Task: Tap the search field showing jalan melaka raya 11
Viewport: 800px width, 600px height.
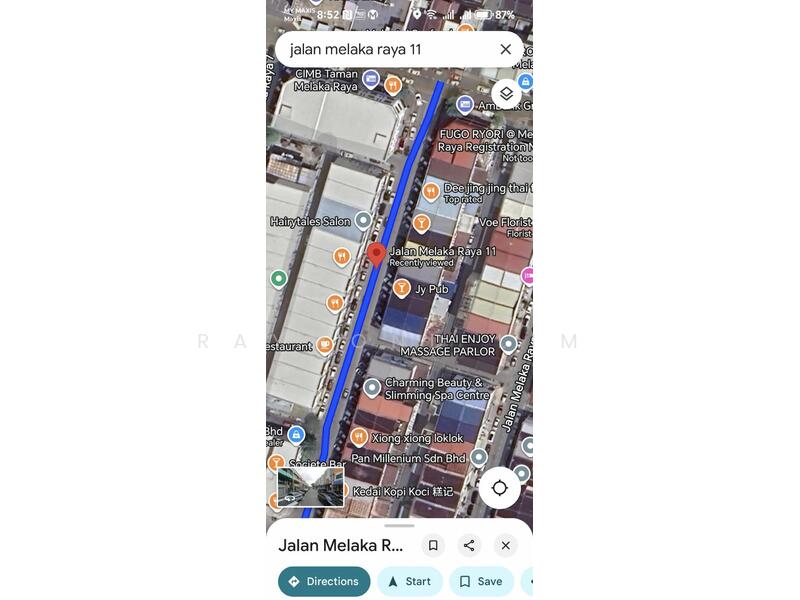Action: click(x=385, y=49)
